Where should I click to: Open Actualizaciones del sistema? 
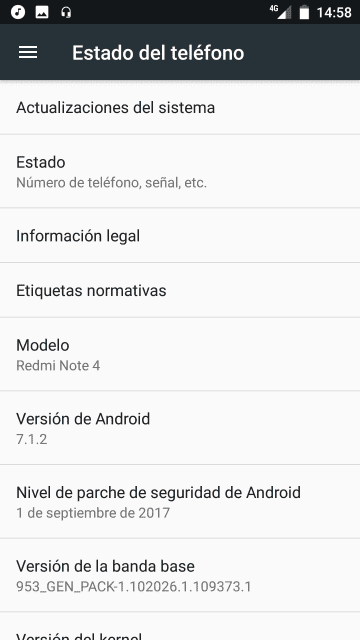click(180, 107)
